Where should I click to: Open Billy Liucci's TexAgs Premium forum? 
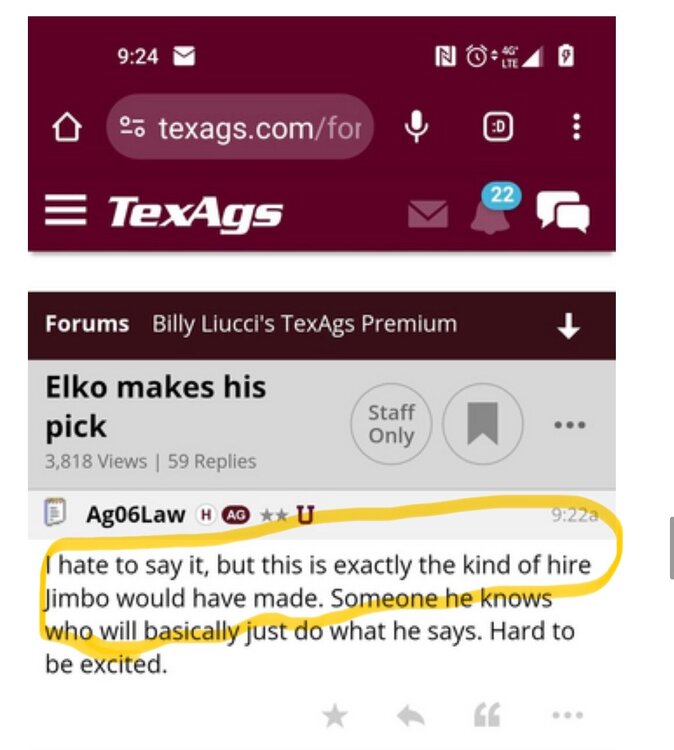pyautogui.click(x=304, y=324)
